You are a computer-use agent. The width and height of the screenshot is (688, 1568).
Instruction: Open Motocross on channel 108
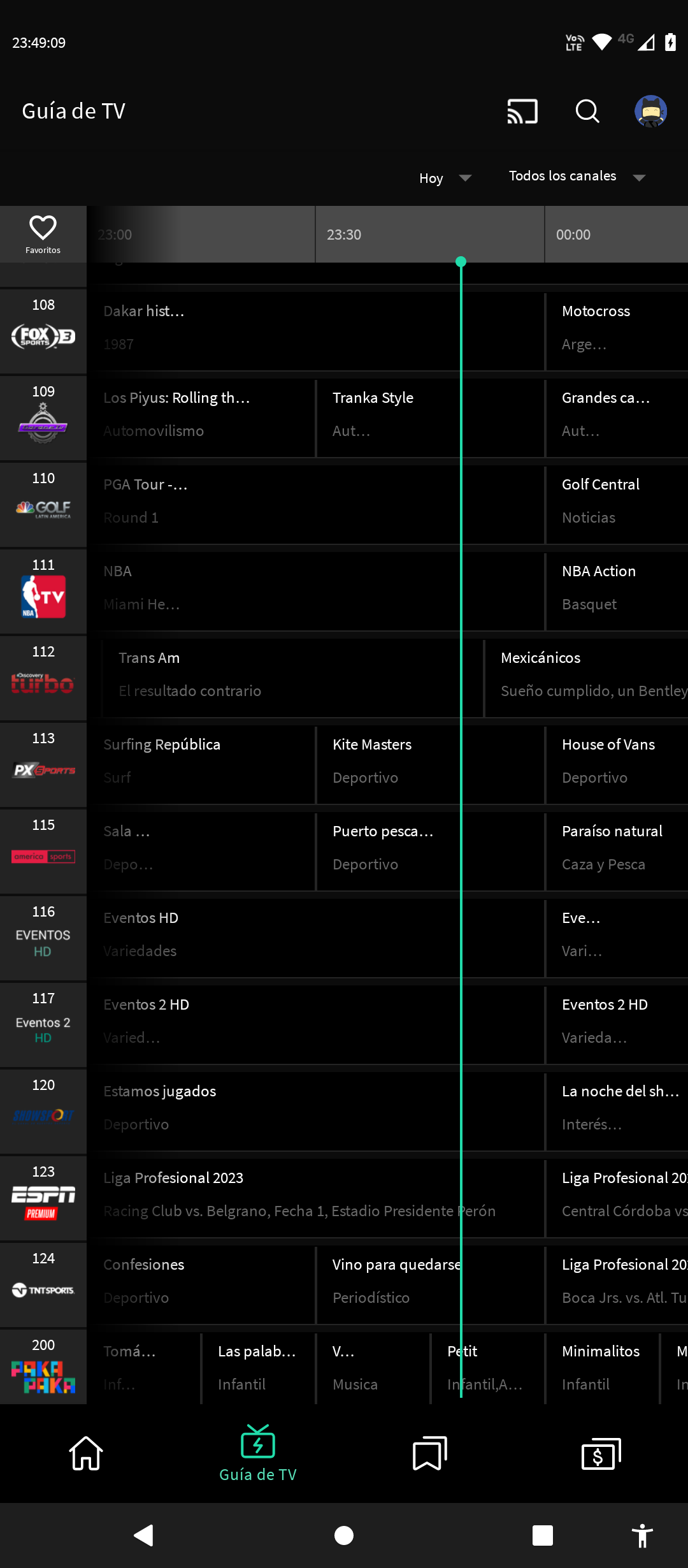pyautogui.click(x=615, y=328)
